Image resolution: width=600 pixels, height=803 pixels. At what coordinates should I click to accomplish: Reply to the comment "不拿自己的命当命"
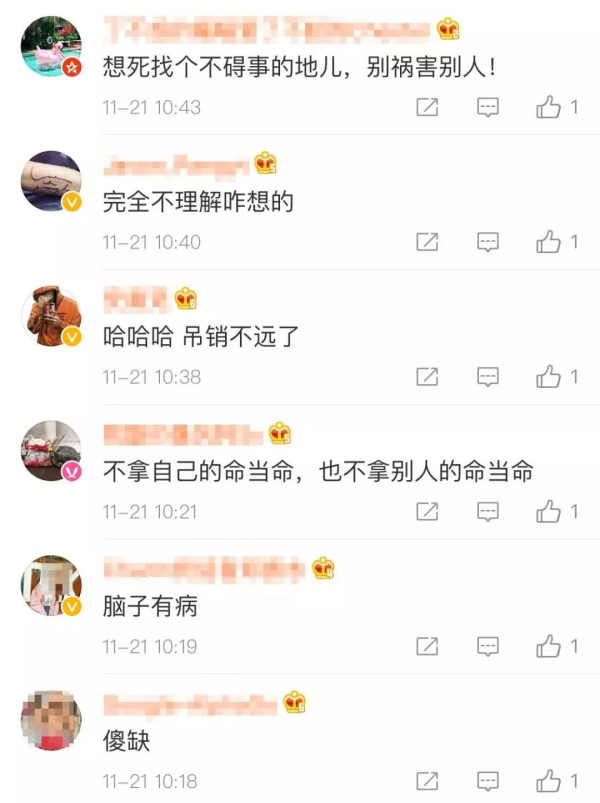point(487,512)
